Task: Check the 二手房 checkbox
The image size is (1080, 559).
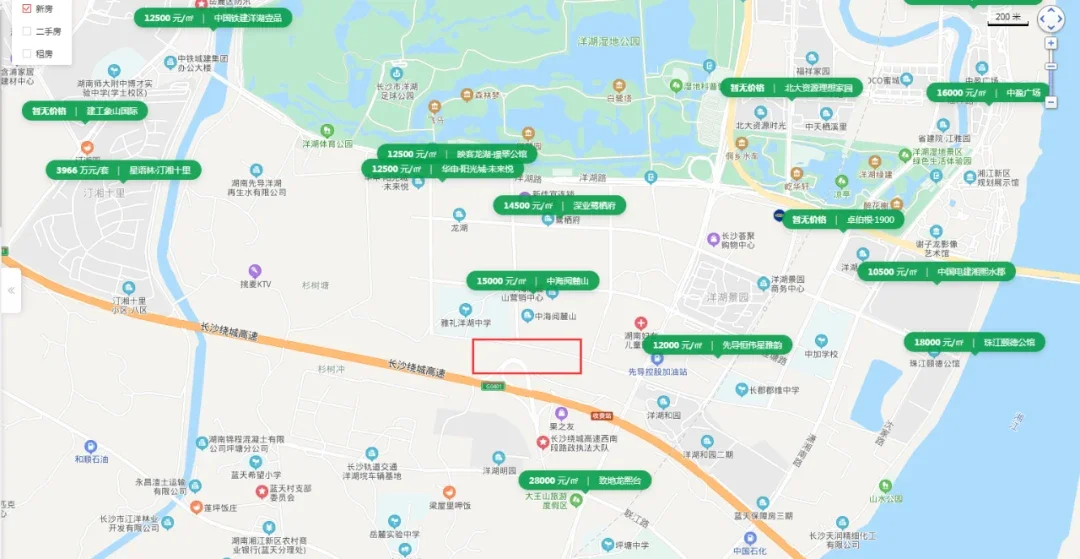Action: tap(27, 31)
